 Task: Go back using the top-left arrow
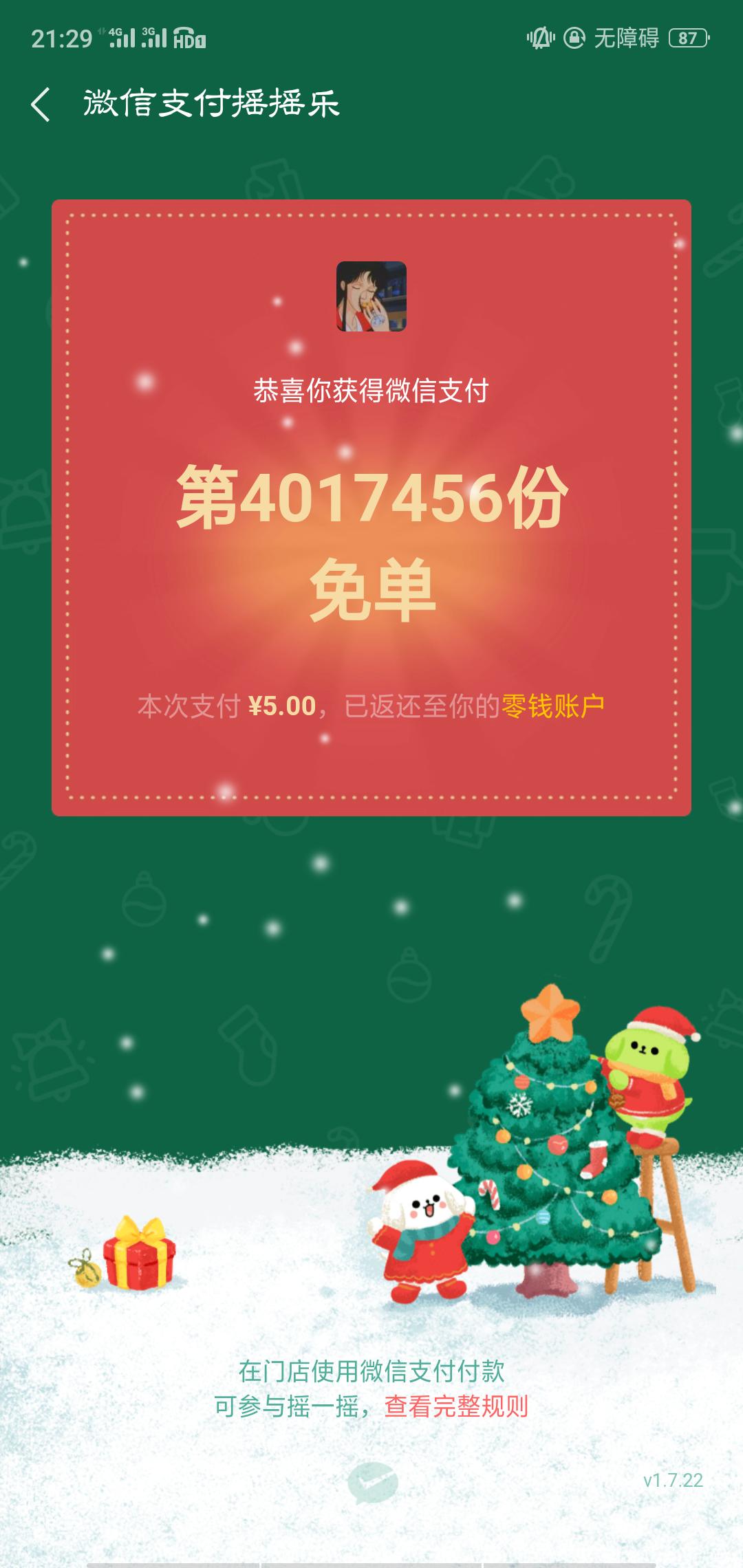tap(41, 105)
